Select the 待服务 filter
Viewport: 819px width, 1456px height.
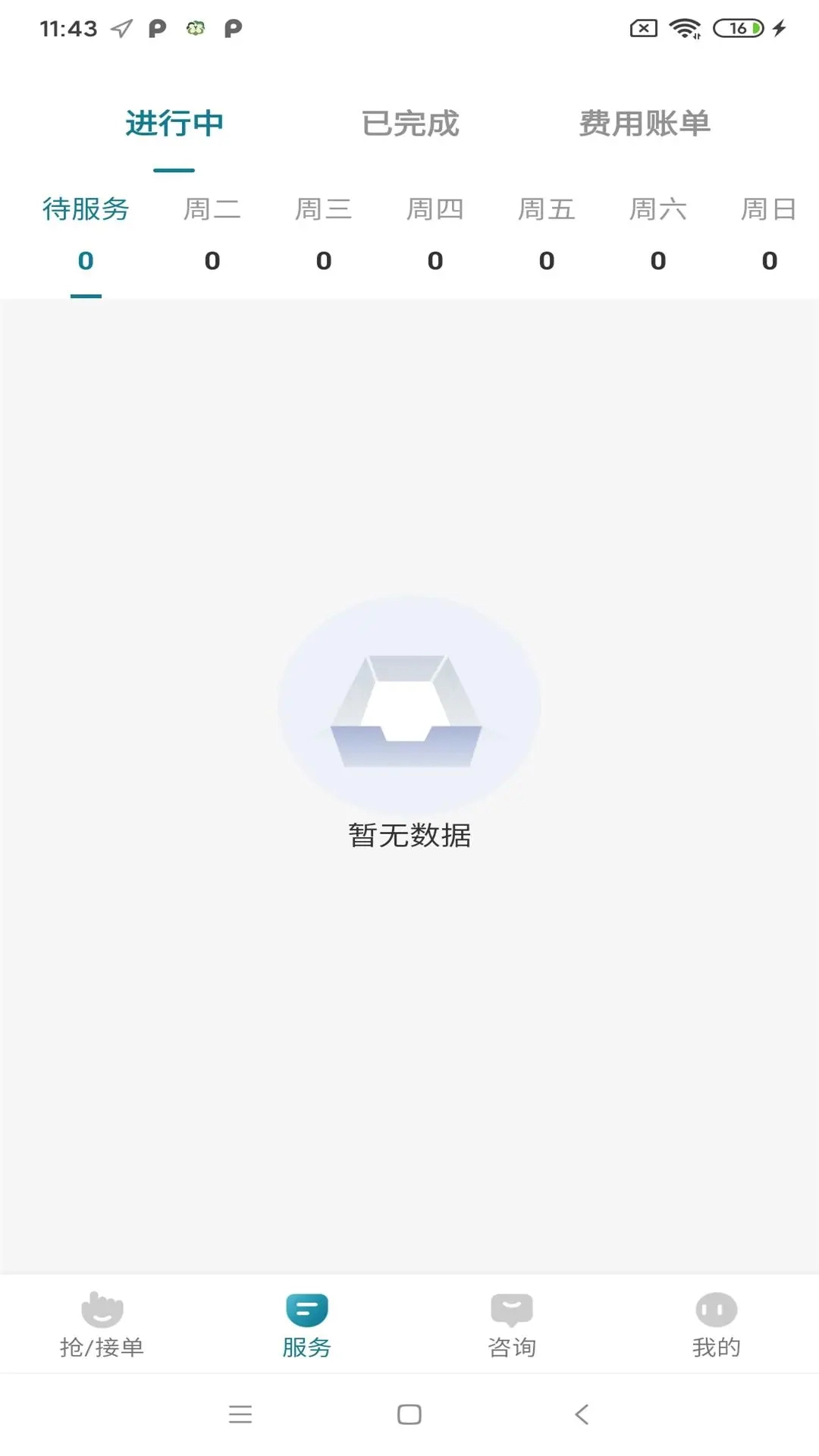86,210
